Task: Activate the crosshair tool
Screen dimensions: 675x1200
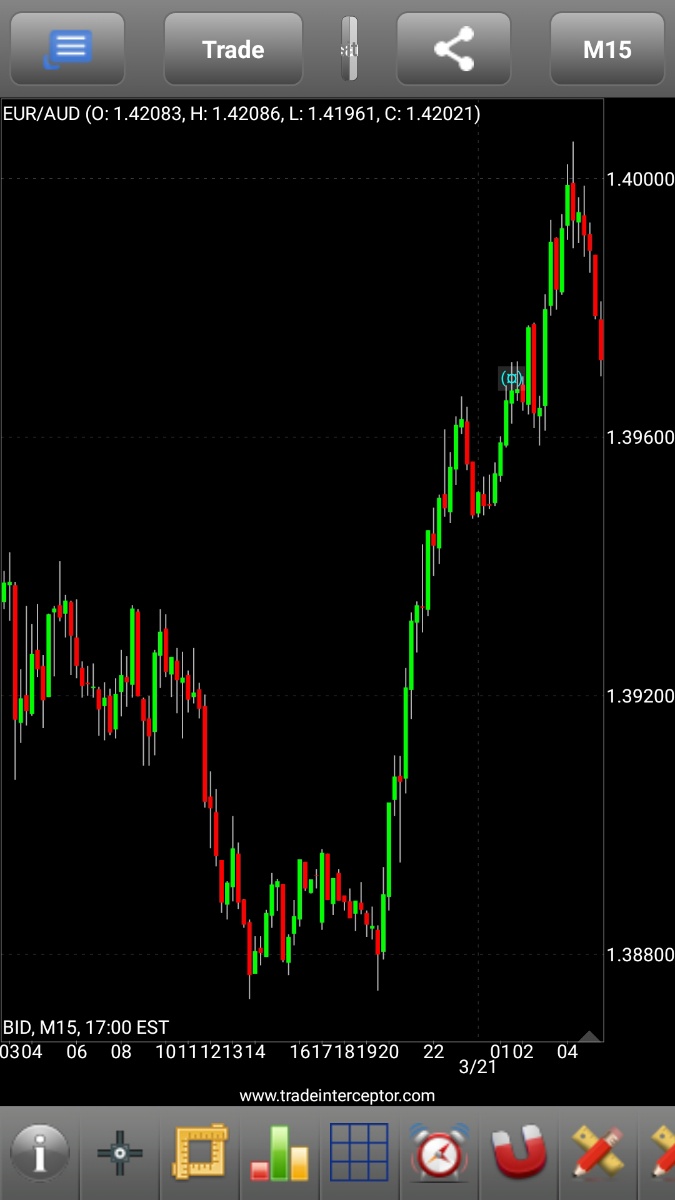Action: click(120, 1153)
